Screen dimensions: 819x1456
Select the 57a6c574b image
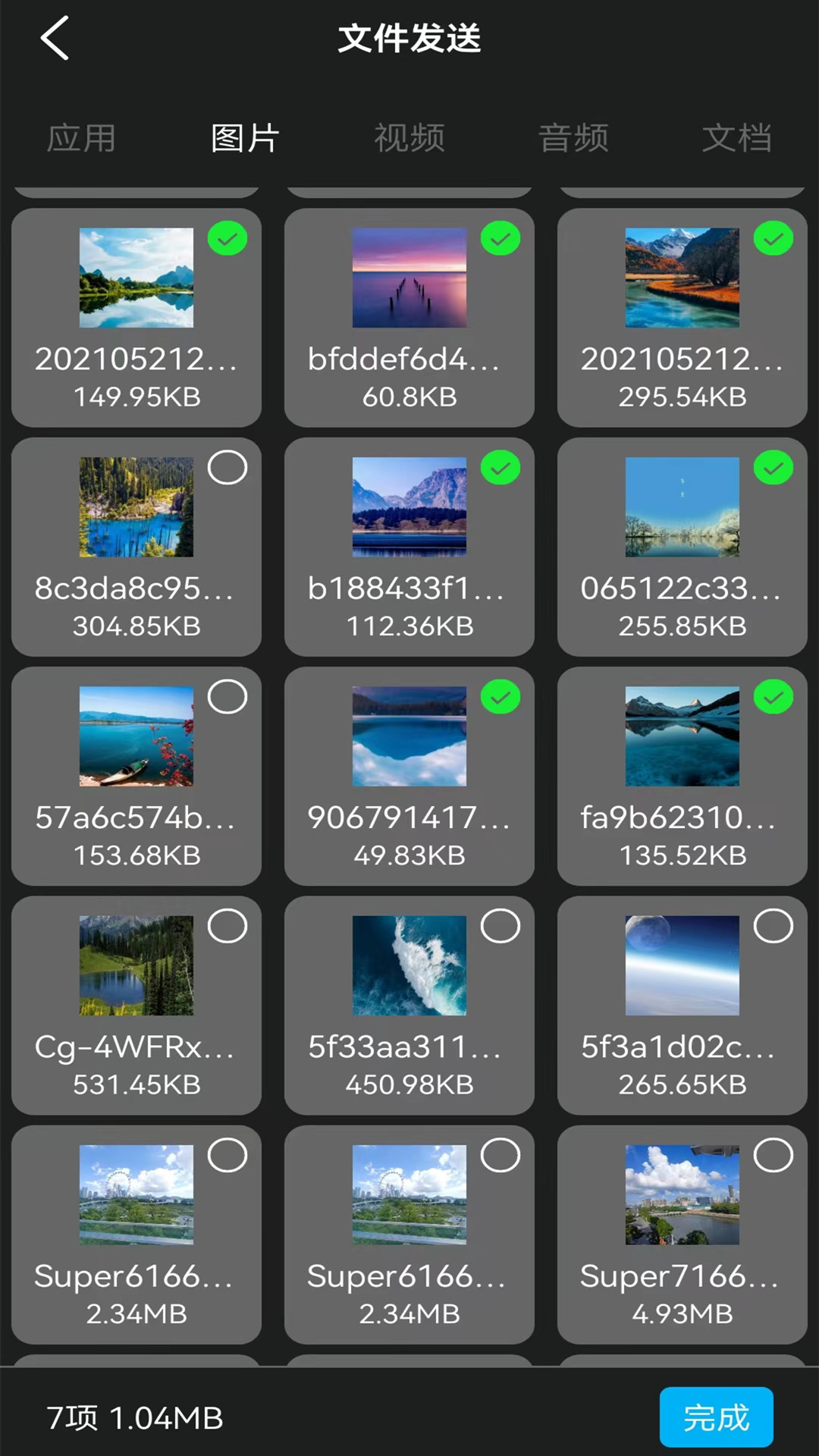[x=227, y=697]
